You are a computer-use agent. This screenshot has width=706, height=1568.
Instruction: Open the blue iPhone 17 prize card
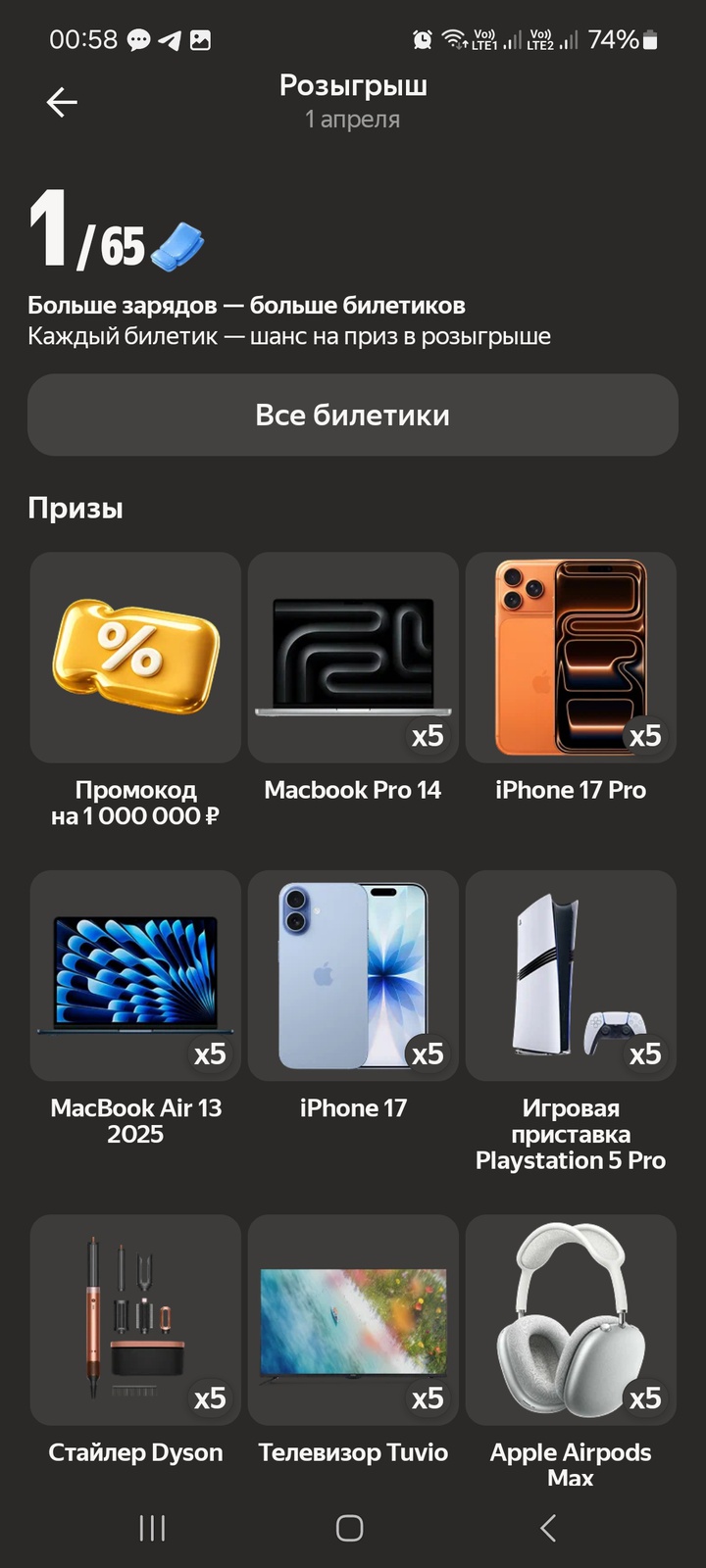click(x=353, y=976)
